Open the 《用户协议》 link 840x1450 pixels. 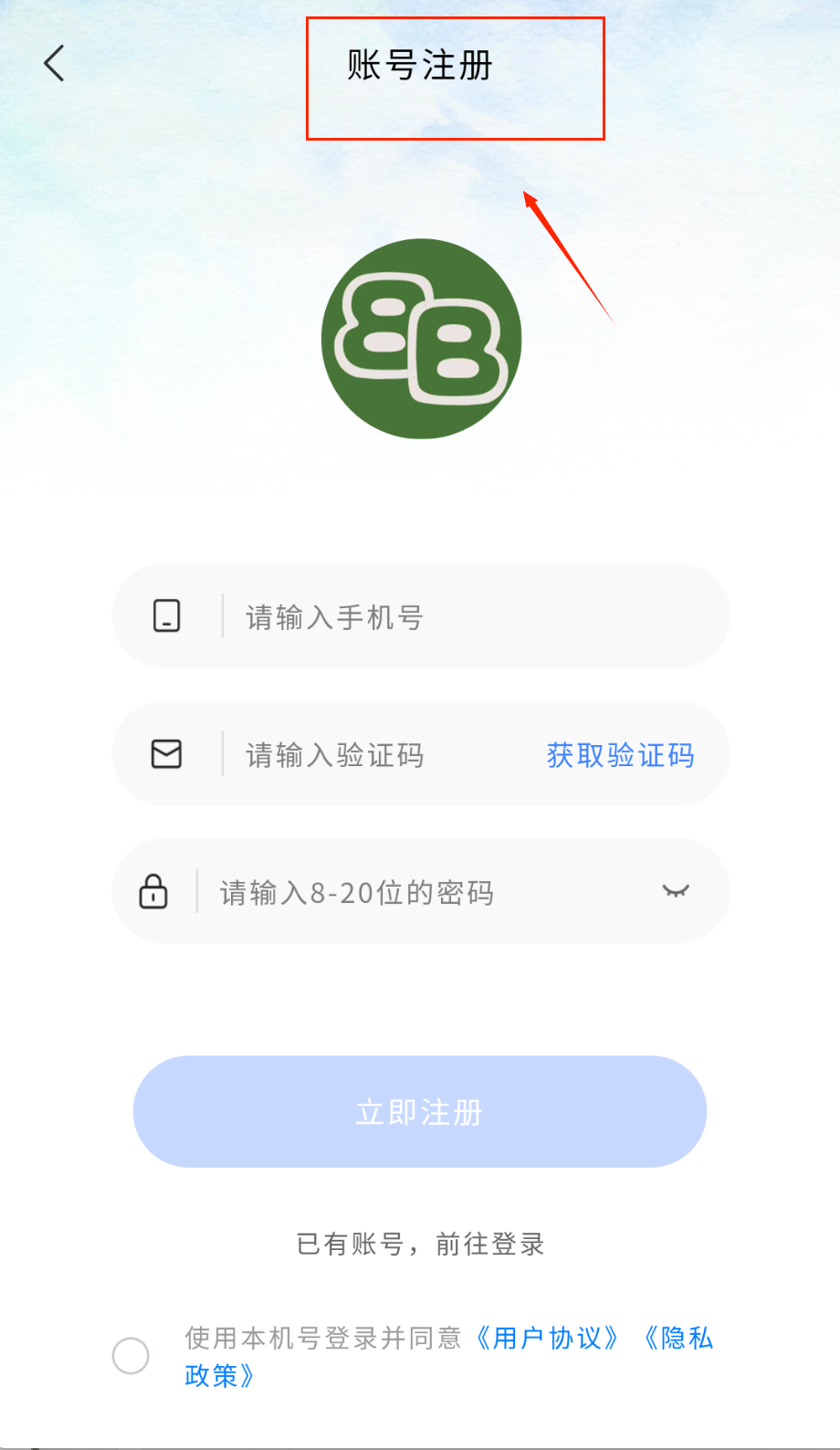coord(548,1339)
